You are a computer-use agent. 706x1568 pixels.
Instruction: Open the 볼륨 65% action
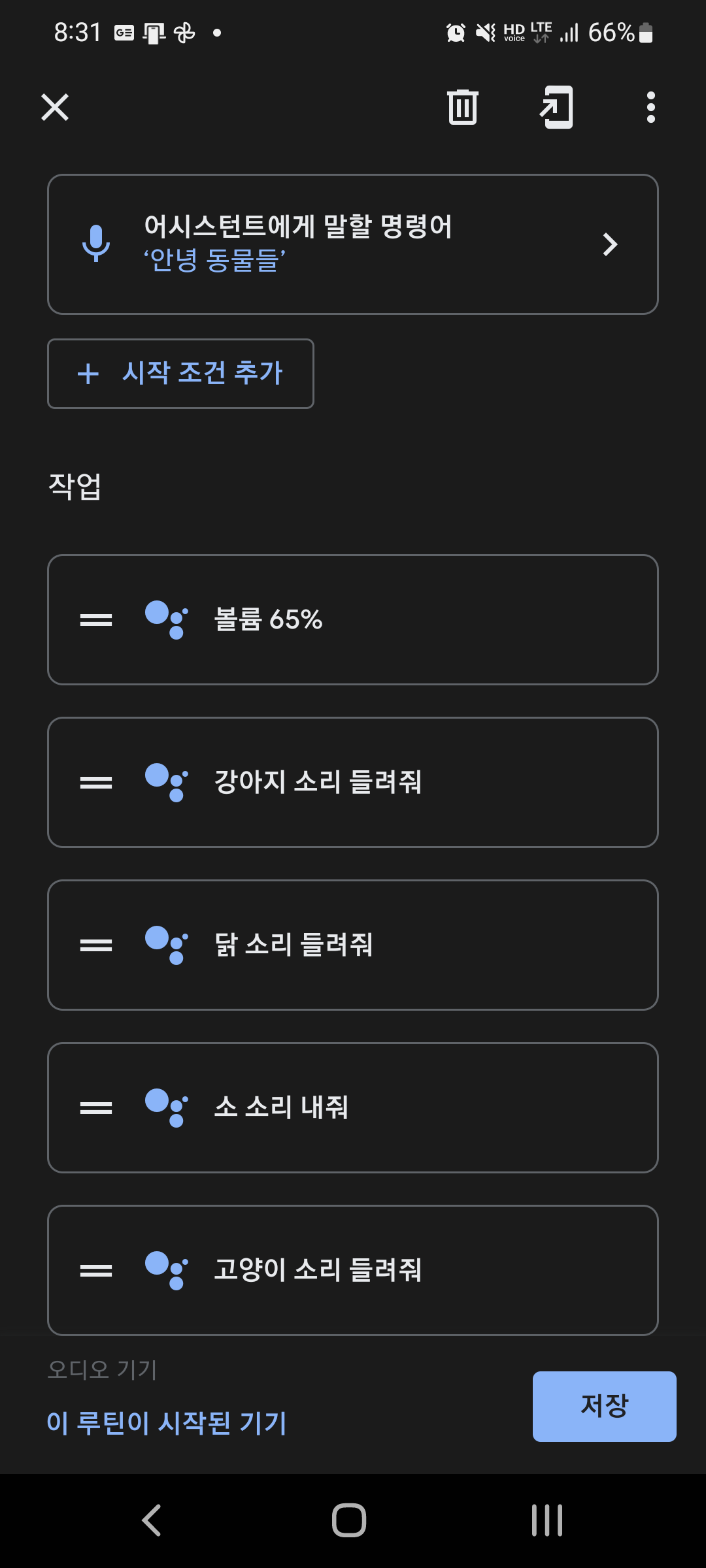click(x=353, y=619)
